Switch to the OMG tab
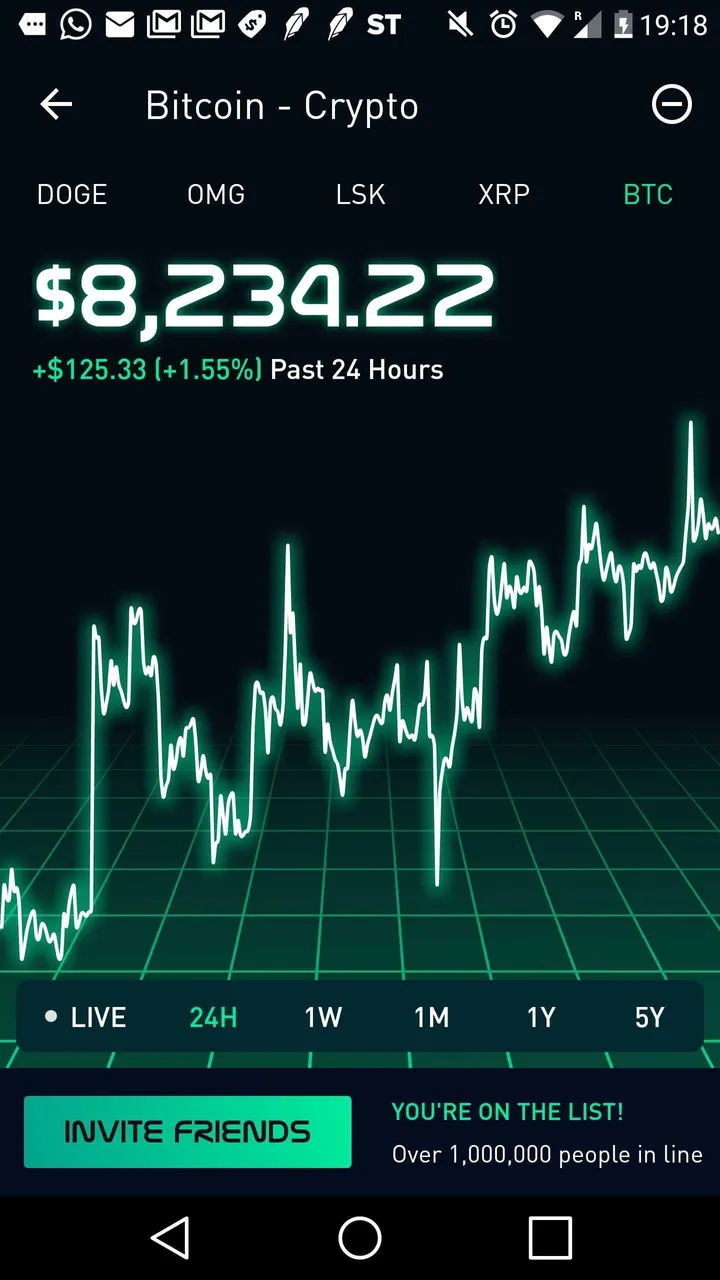The height and width of the screenshot is (1280, 720). 216,194
